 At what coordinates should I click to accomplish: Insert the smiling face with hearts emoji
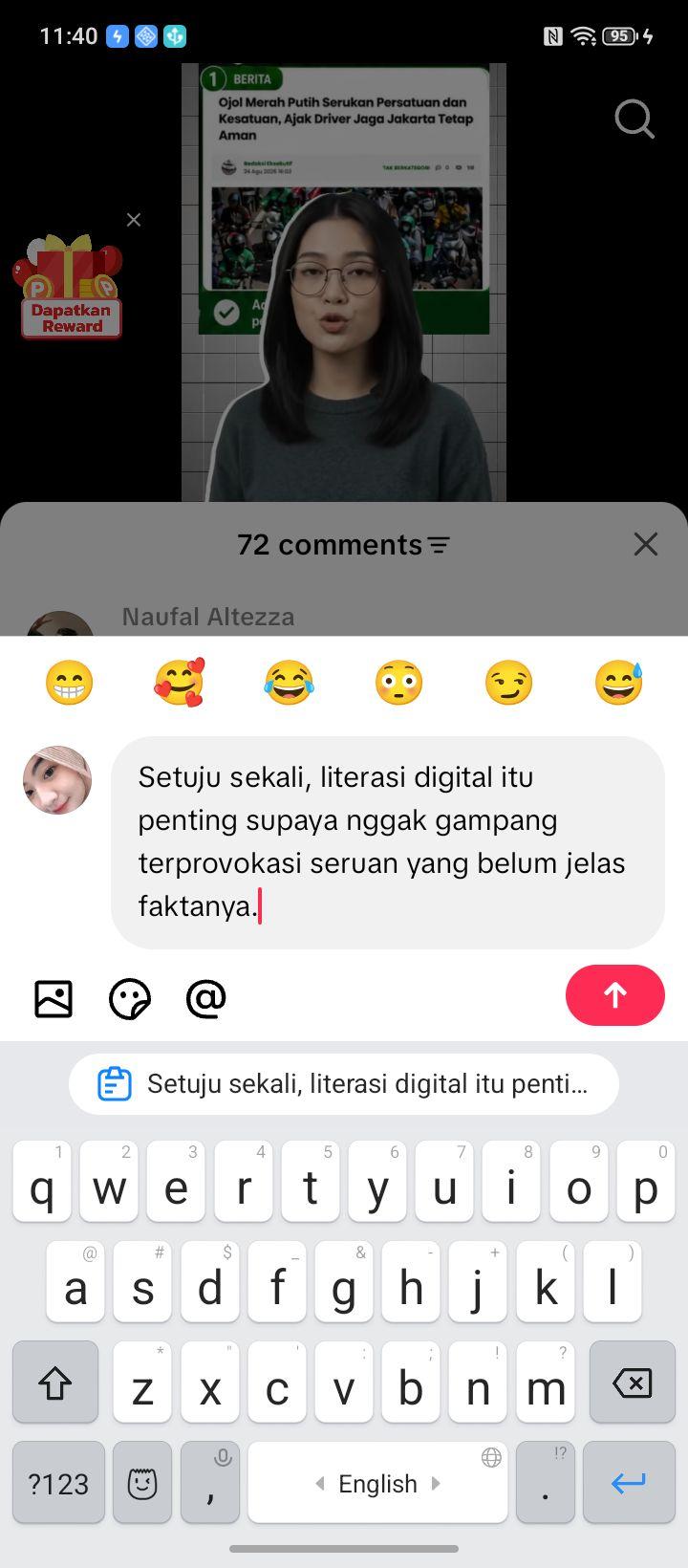(180, 683)
